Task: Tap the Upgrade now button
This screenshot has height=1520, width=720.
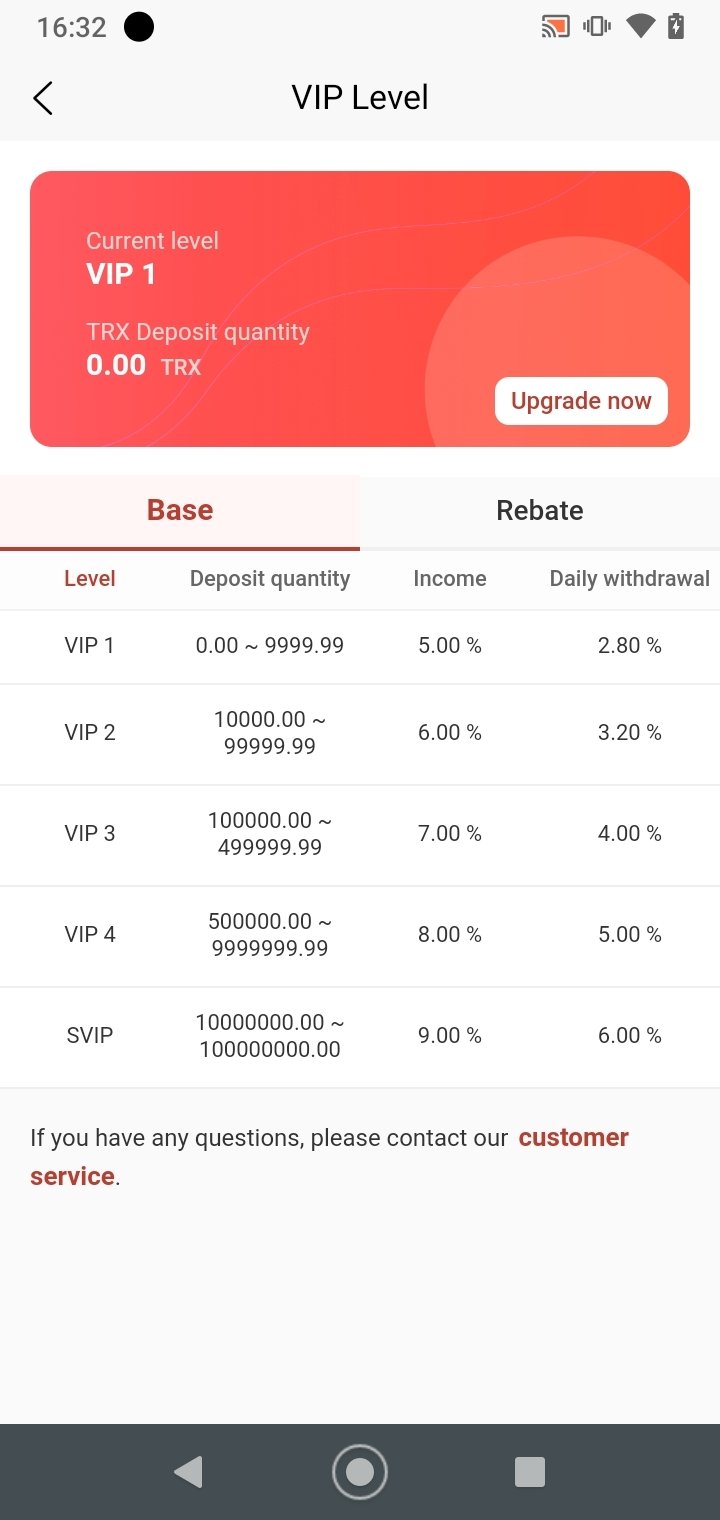Action: pos(581,401)
